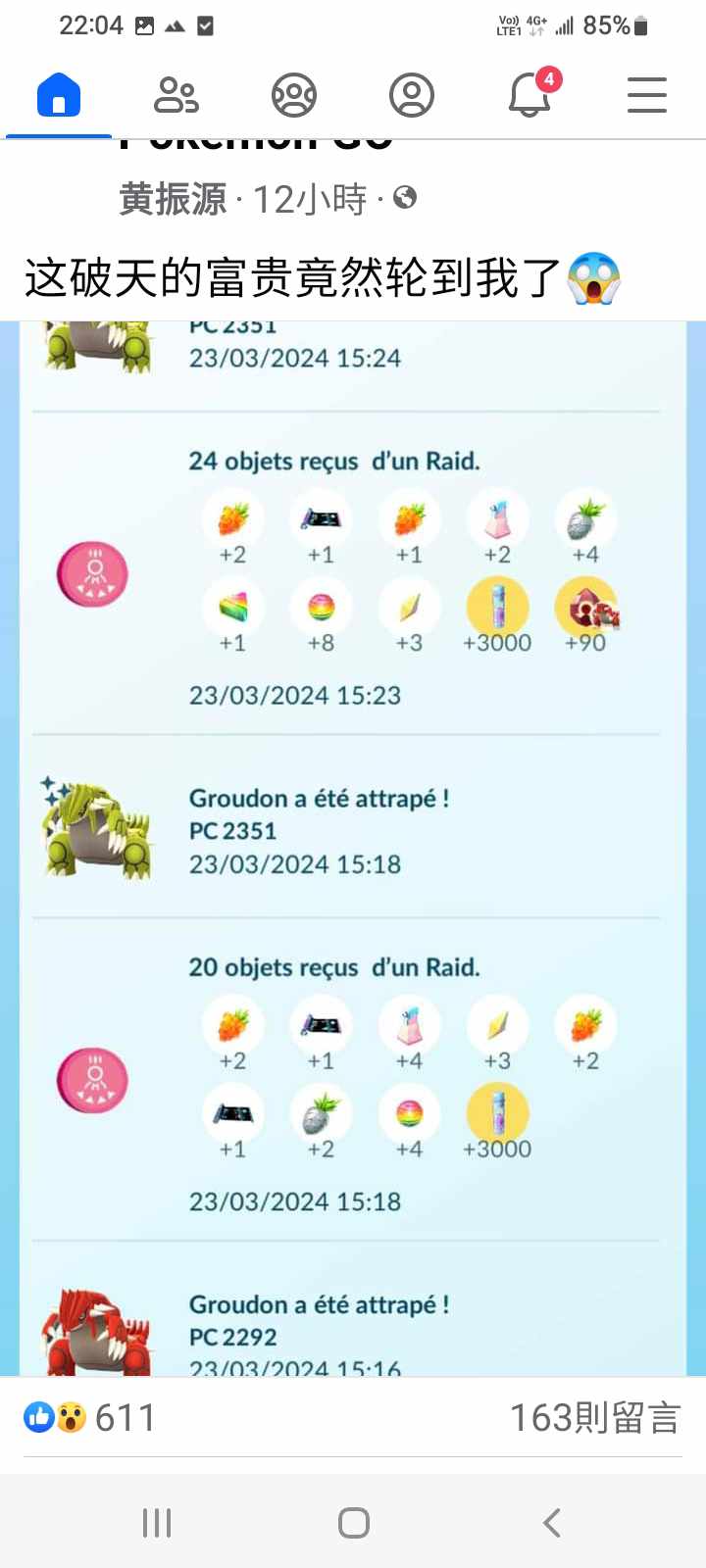
Task: Open the Friends tab
Action: [x=176, y=96]
